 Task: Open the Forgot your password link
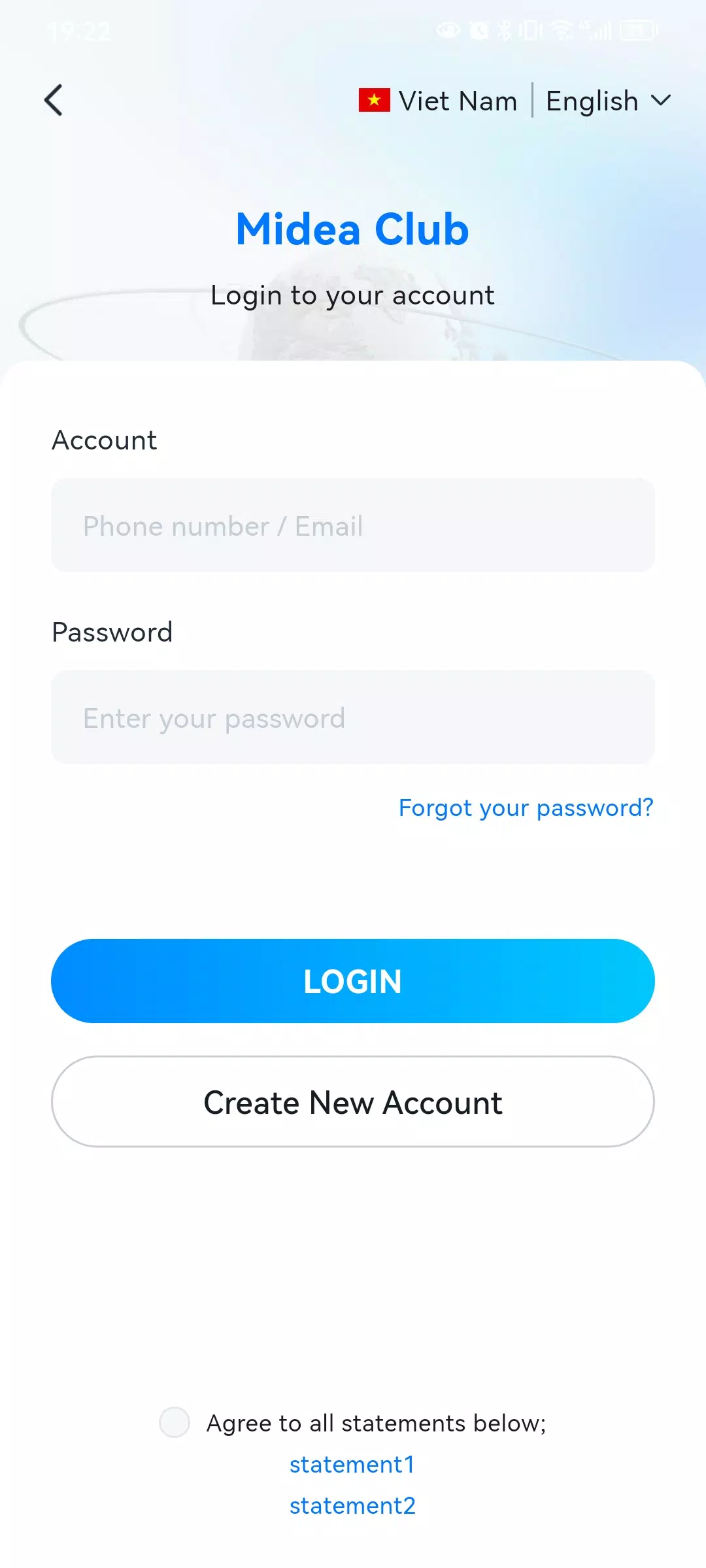(525, 808)
